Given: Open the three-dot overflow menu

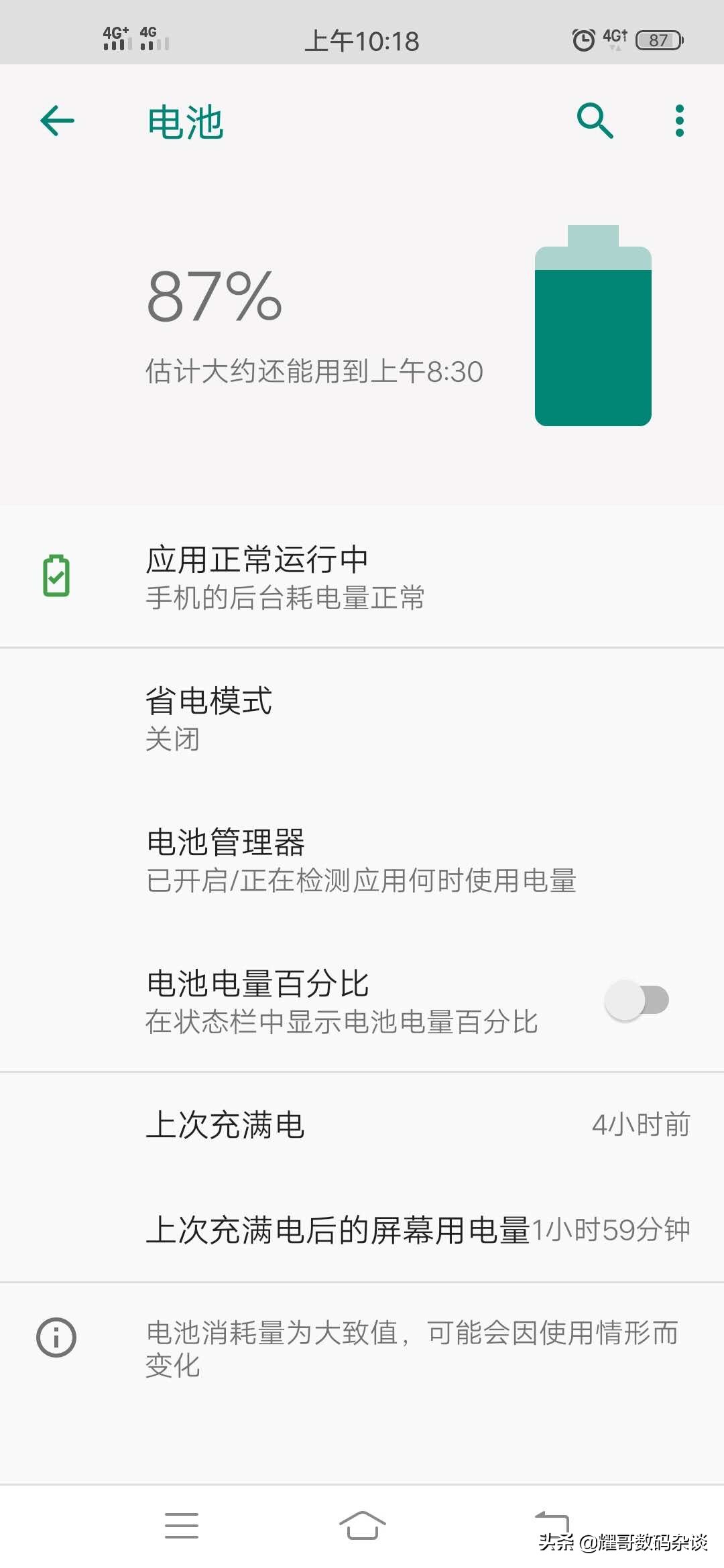Looking at the screenshot, I should click(x=678, y=121).
